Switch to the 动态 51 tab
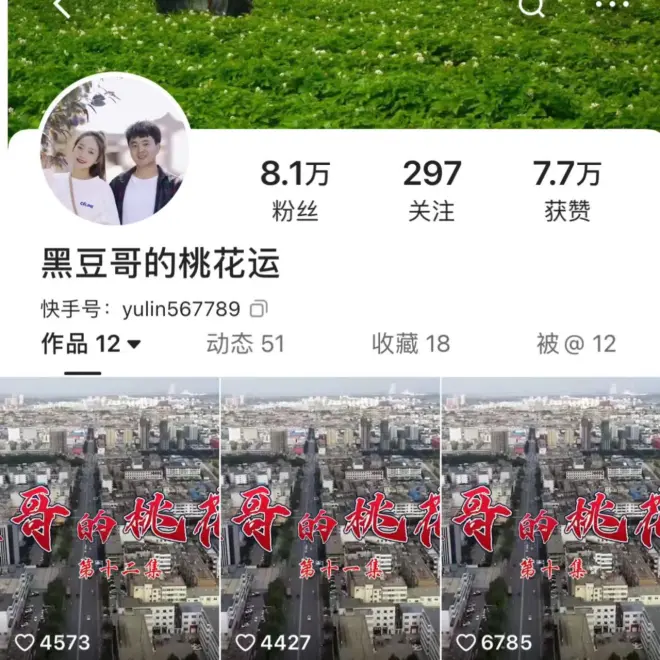This screenshot has width=660, height=660. pos(245,344)
